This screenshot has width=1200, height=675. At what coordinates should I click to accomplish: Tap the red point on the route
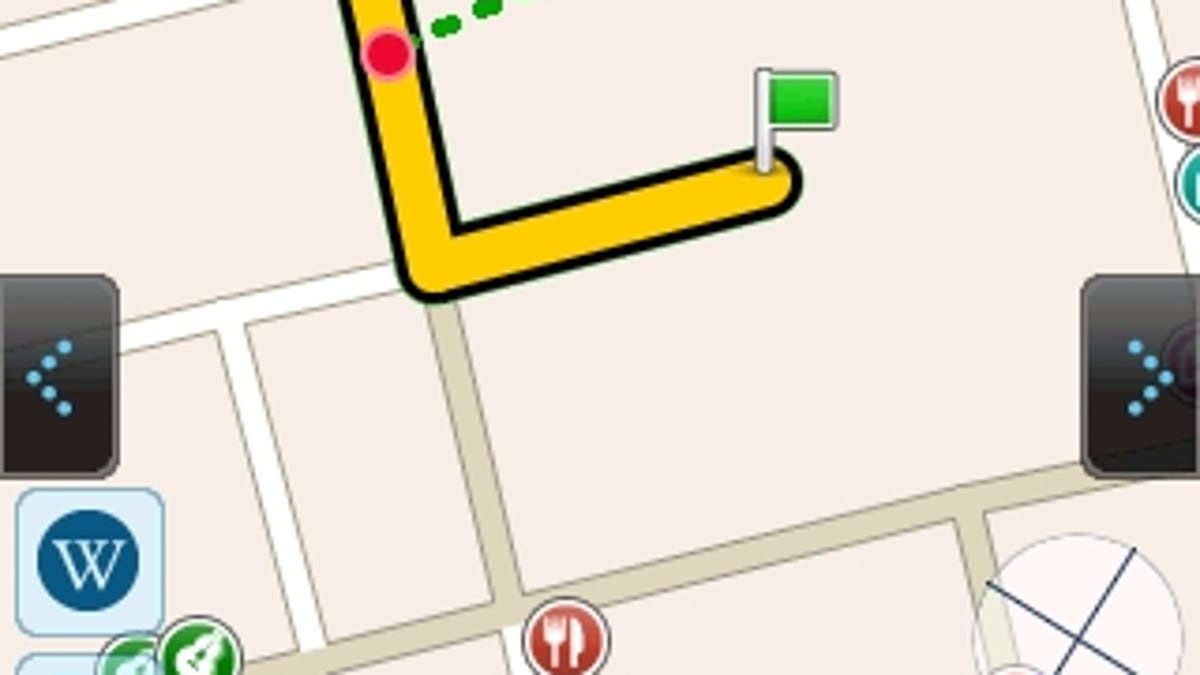pos(388,53)
